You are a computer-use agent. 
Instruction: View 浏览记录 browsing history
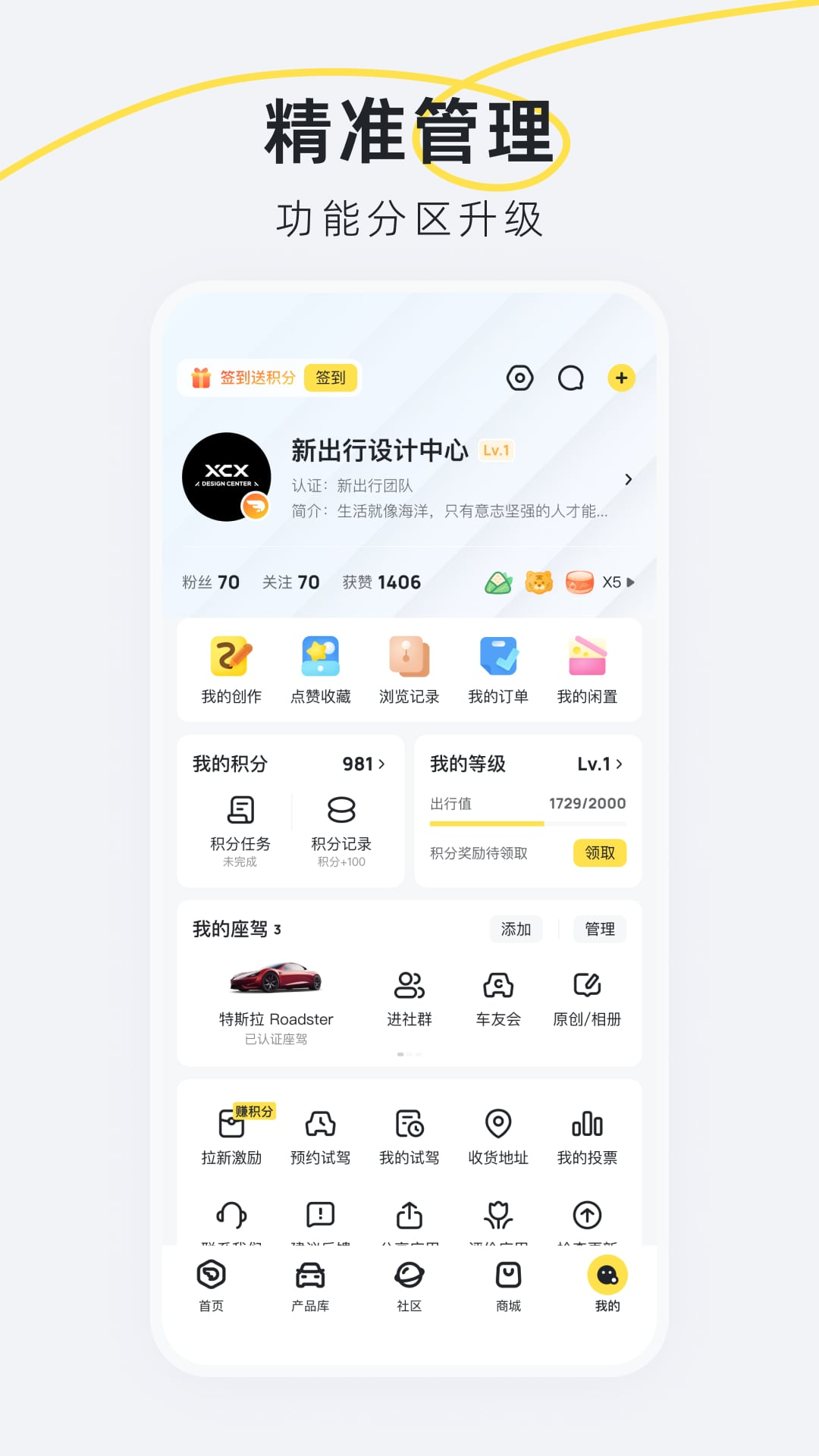[x=409, y=670]
